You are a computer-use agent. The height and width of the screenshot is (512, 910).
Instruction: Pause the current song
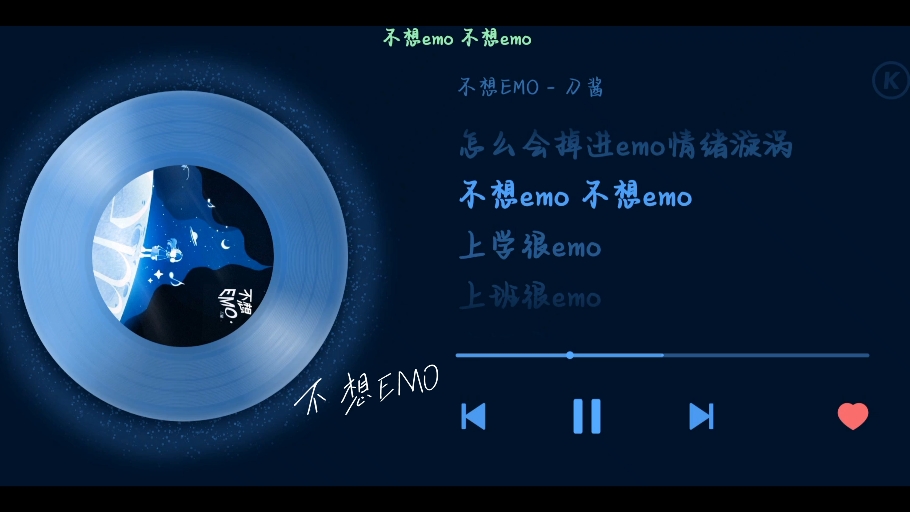(x=587, y=416)
